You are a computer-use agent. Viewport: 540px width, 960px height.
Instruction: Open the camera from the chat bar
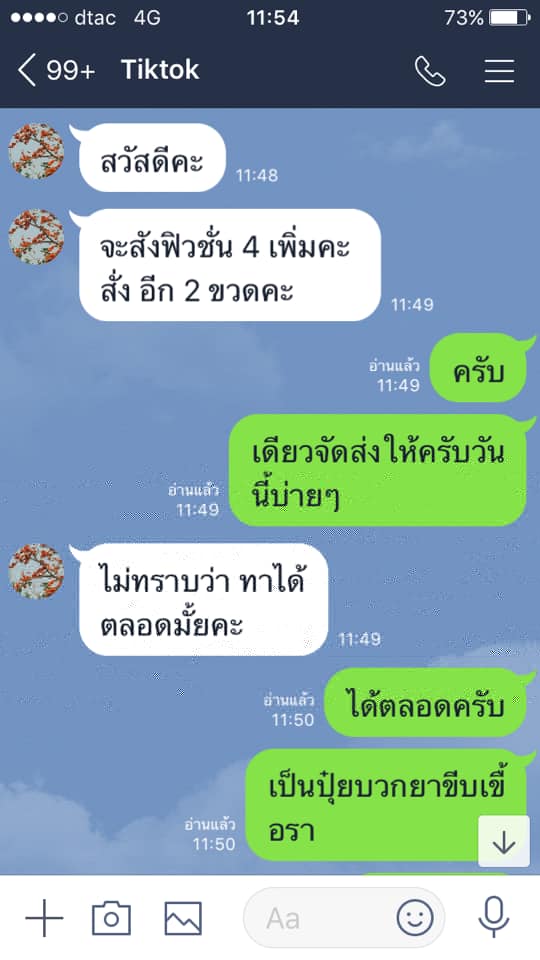pyautogui.click(x=111, y=918)
